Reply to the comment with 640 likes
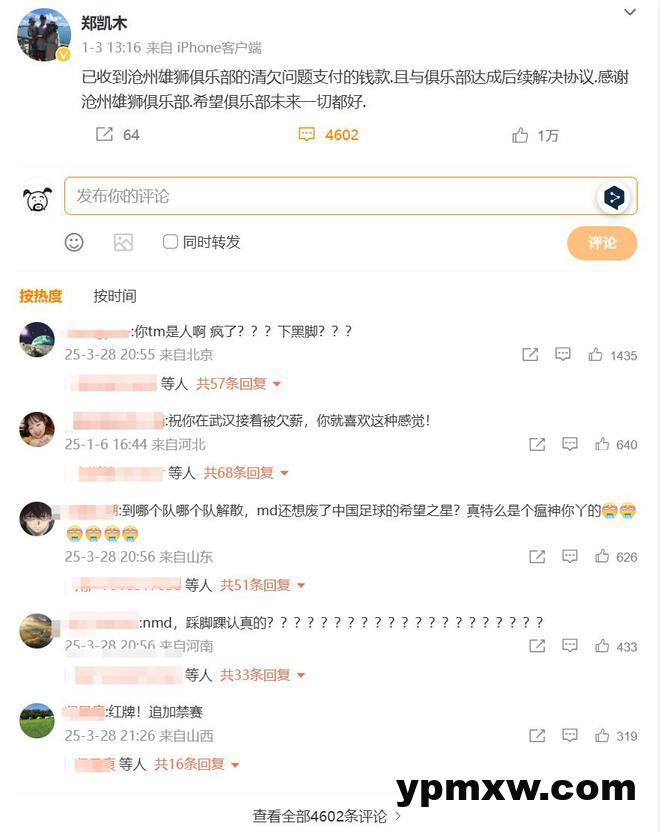The image size is (660, 832). [x=569, y=444]
